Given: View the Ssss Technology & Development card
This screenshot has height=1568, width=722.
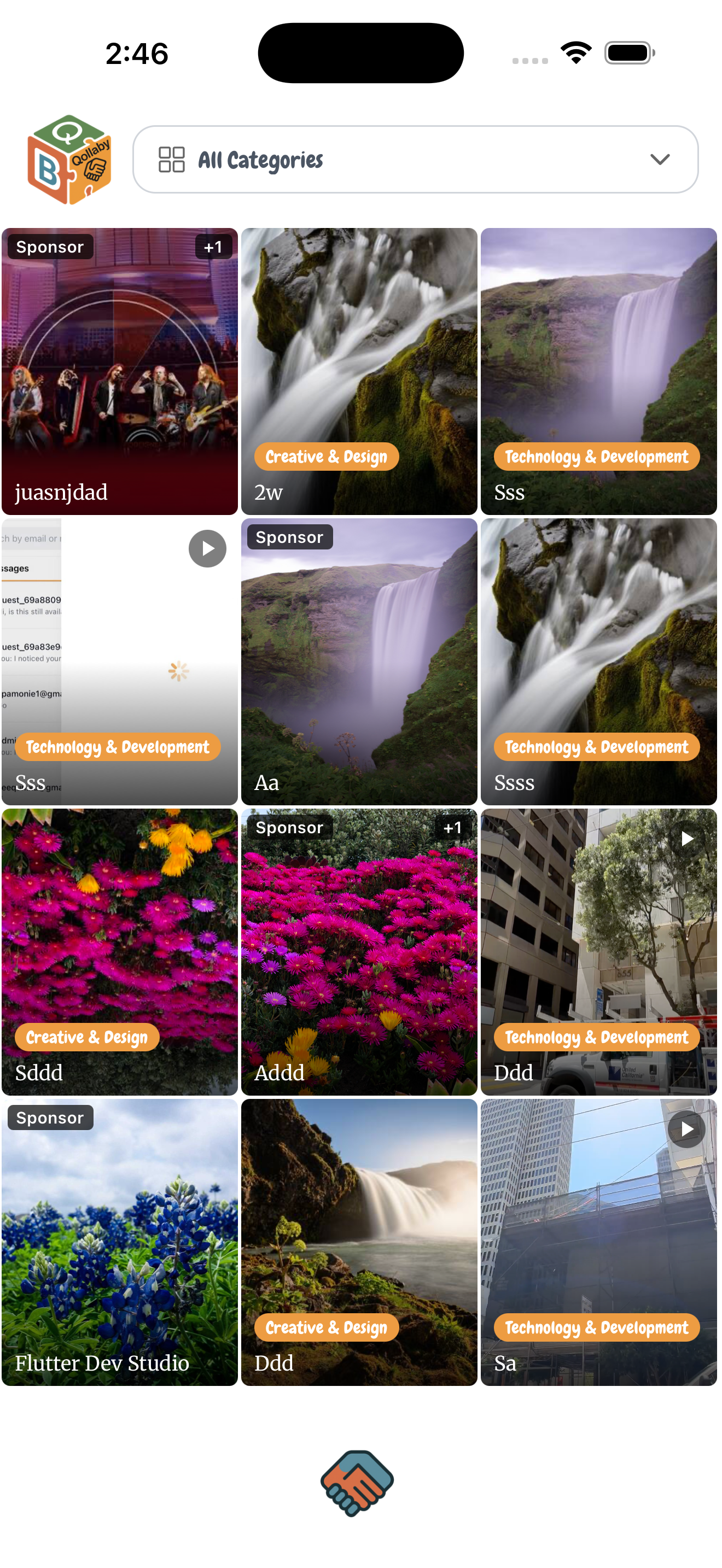Looking at the screenshot, I should 598,662.
